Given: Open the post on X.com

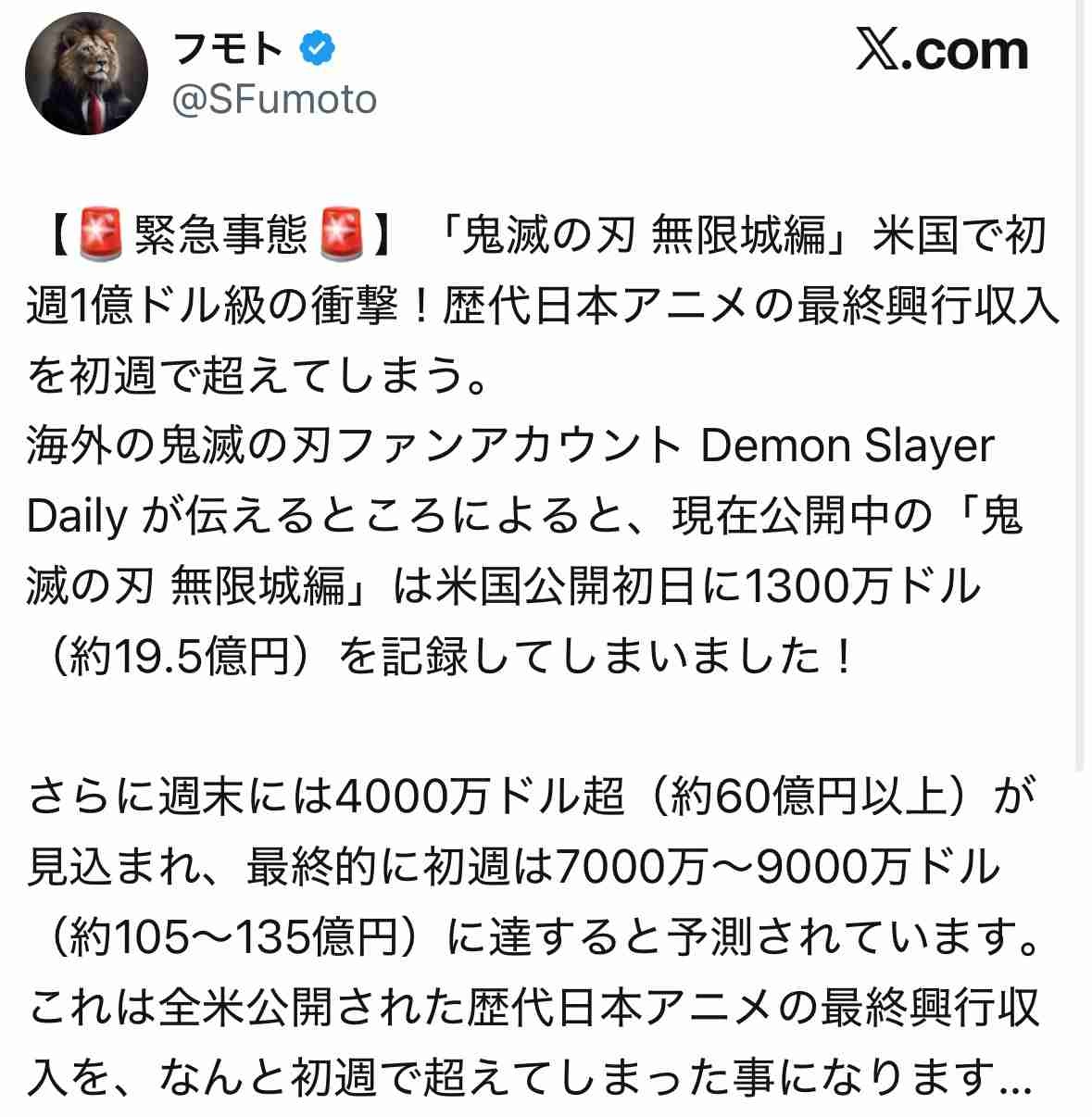Looking at the screenshot, I should tap(941, 50).
